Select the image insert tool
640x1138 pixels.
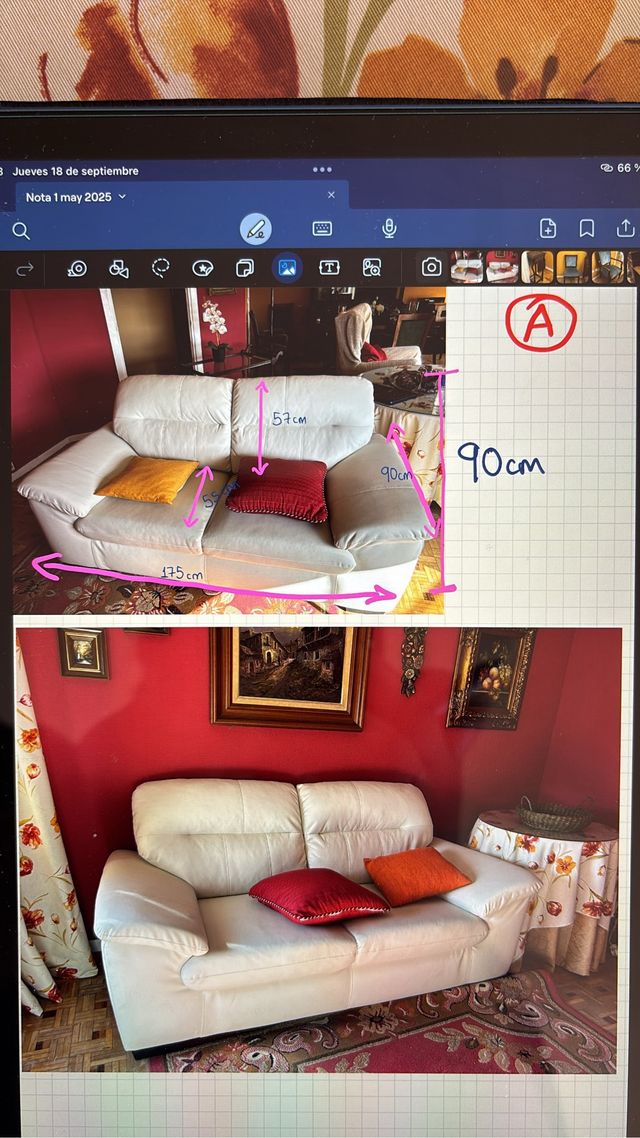(x=287, y=268)
